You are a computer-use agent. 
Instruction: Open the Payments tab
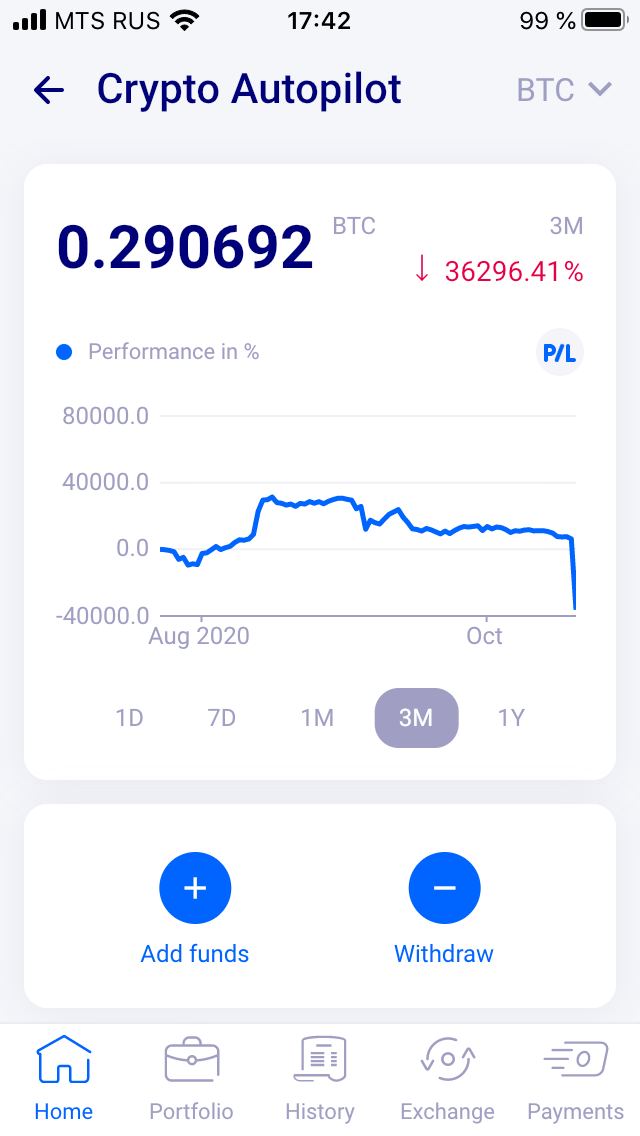(x=575, y=1079)
